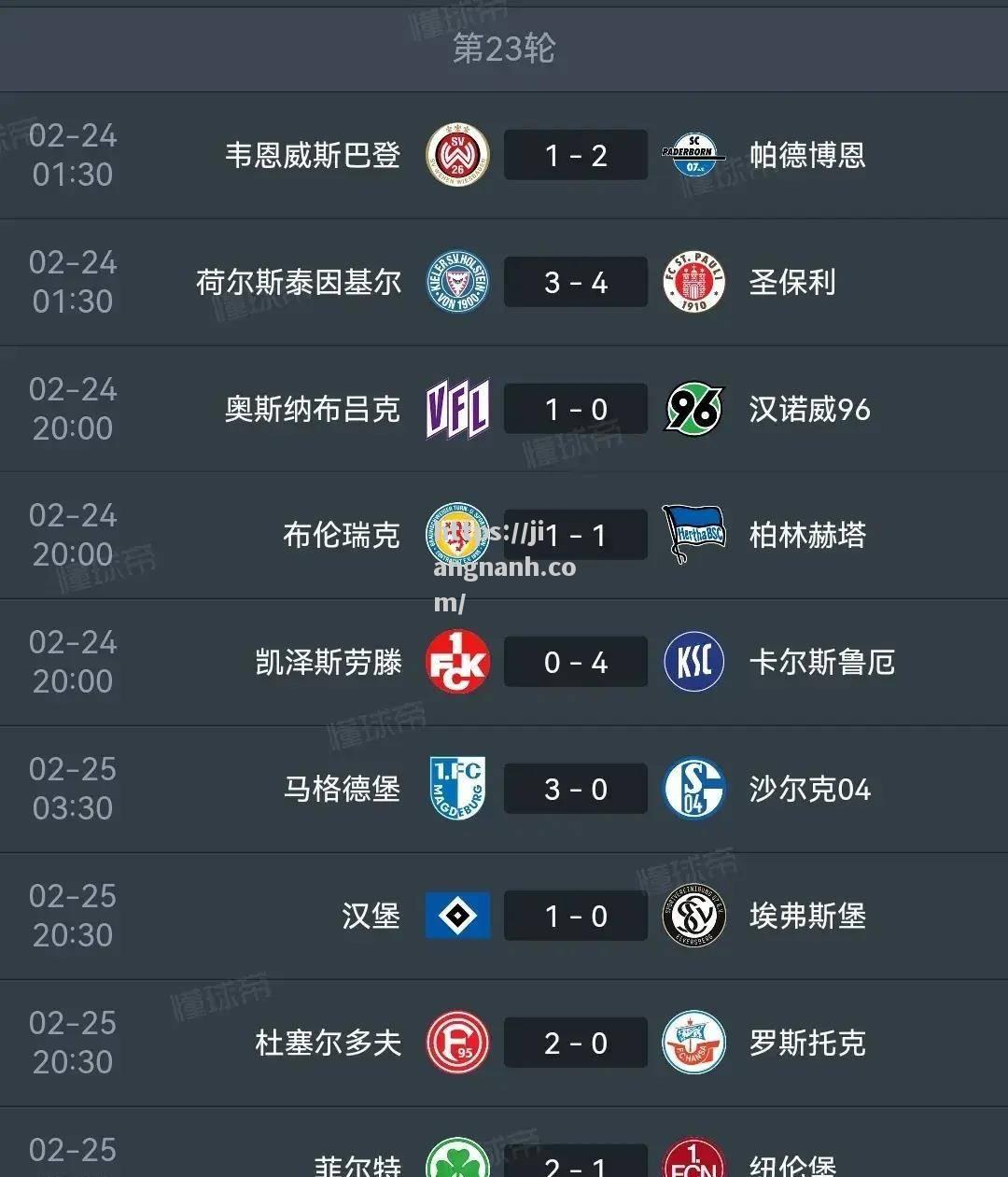The width and height of the screenshot is (1008, 1177).
Task: Open the Braunschweig vs Hertha BSC match
Action: 575,535
